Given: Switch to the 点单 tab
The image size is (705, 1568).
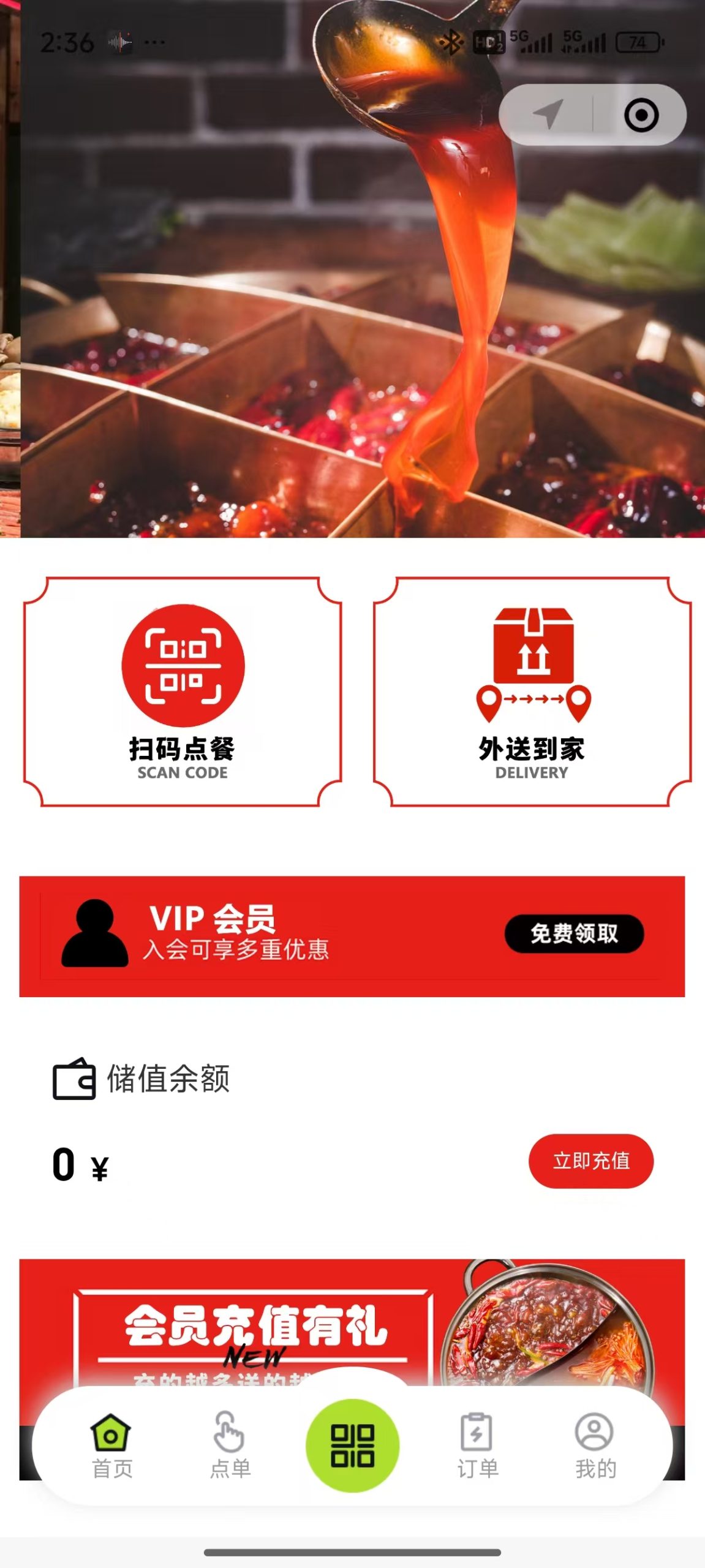Looking at the screenshot, I should [x=230, y=1445].
